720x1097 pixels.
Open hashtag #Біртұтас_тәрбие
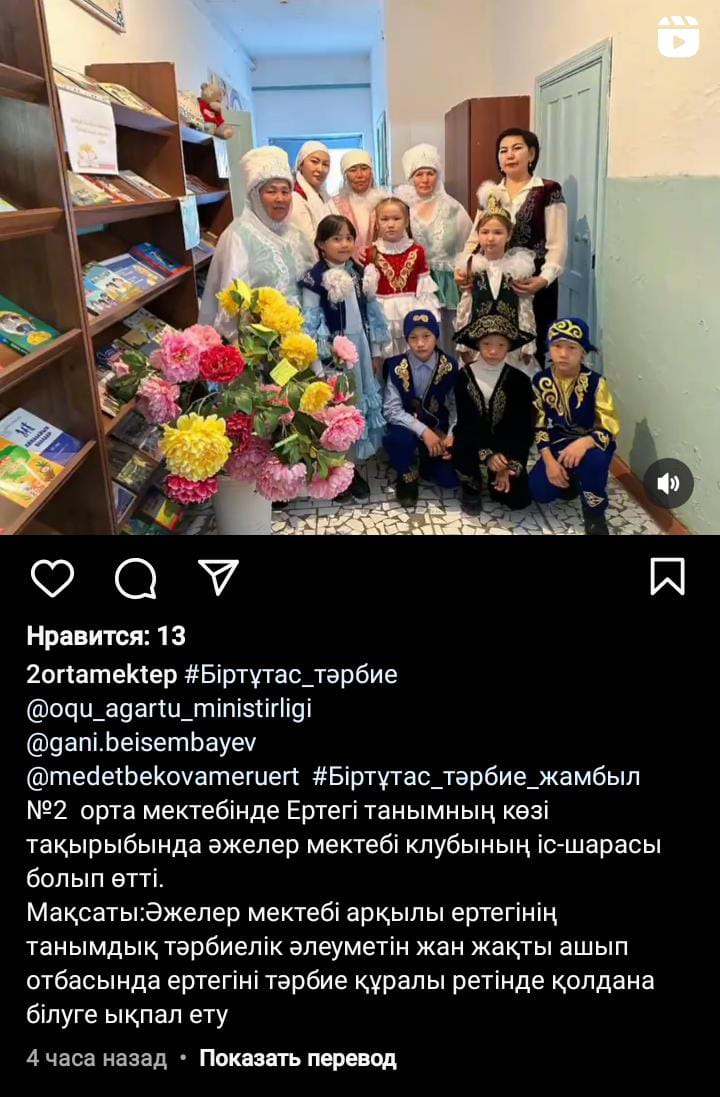pyautogui.click(x=291, y=674)
